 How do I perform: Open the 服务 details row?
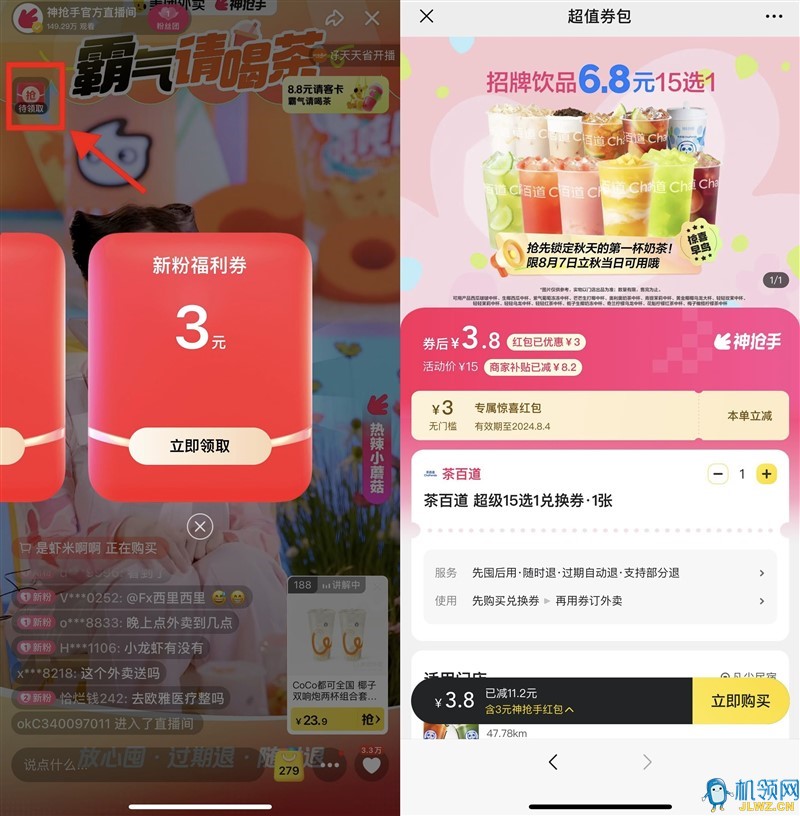click(x=599, y=573)
